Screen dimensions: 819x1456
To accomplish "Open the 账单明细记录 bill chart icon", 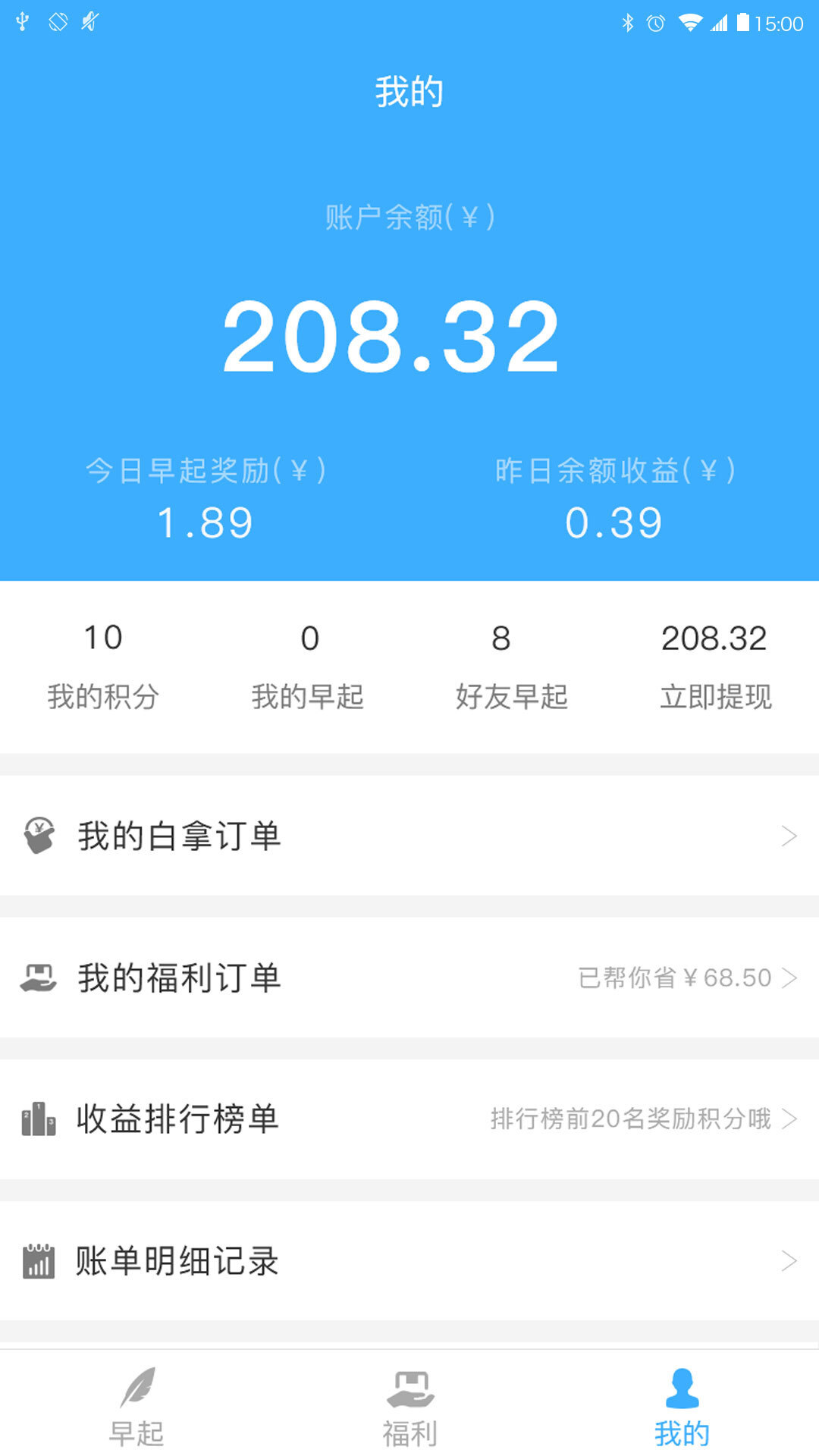I will point(39,1262).
